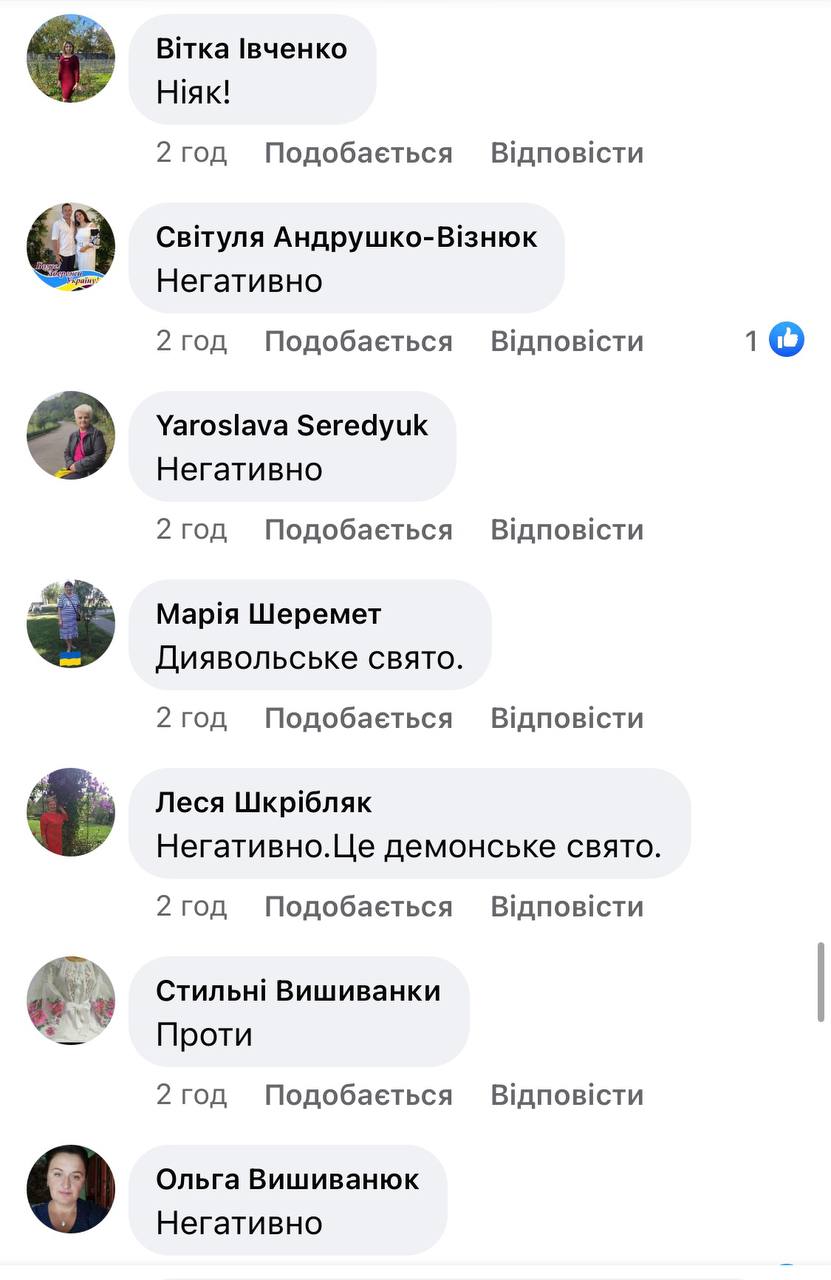The image size is (831, 1280).
Task: Open Вітка Івченко's profile picture
Action: 70,59
